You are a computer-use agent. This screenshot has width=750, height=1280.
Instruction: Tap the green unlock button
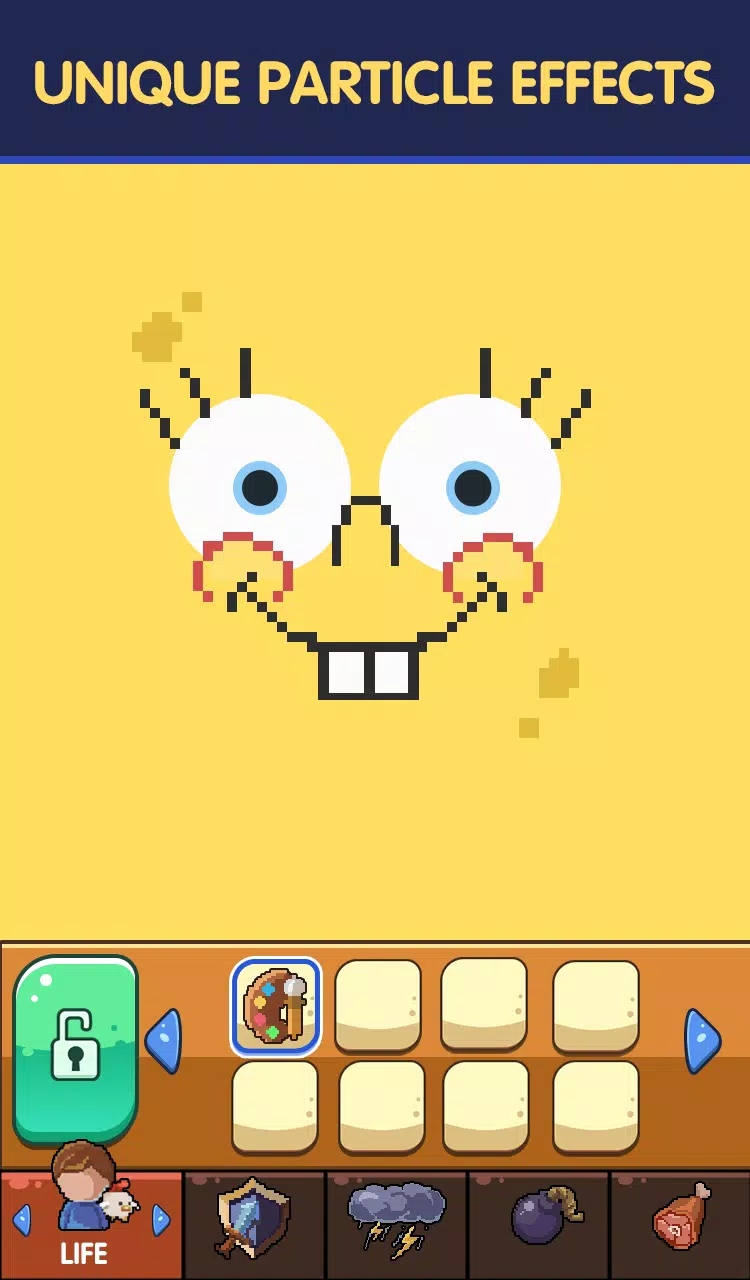[76, 1050]
